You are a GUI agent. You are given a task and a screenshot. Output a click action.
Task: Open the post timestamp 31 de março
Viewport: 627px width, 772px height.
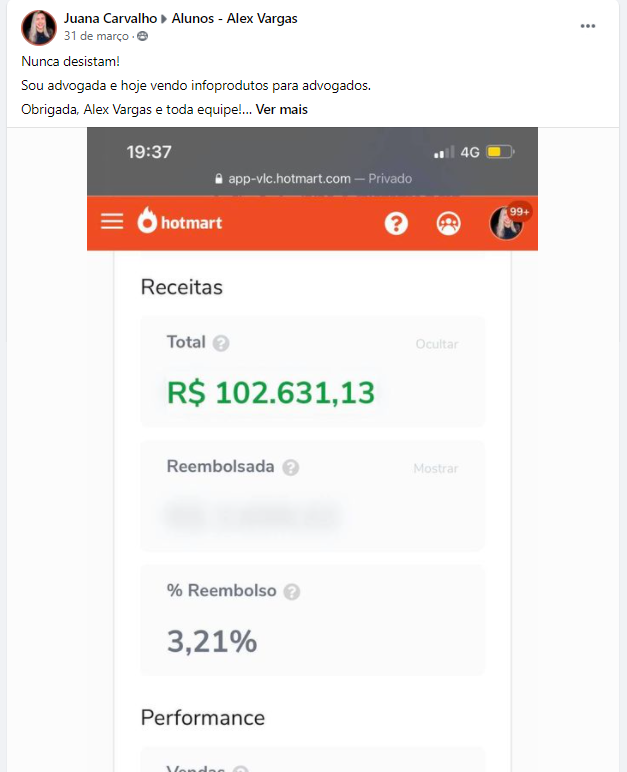[97, 36]
